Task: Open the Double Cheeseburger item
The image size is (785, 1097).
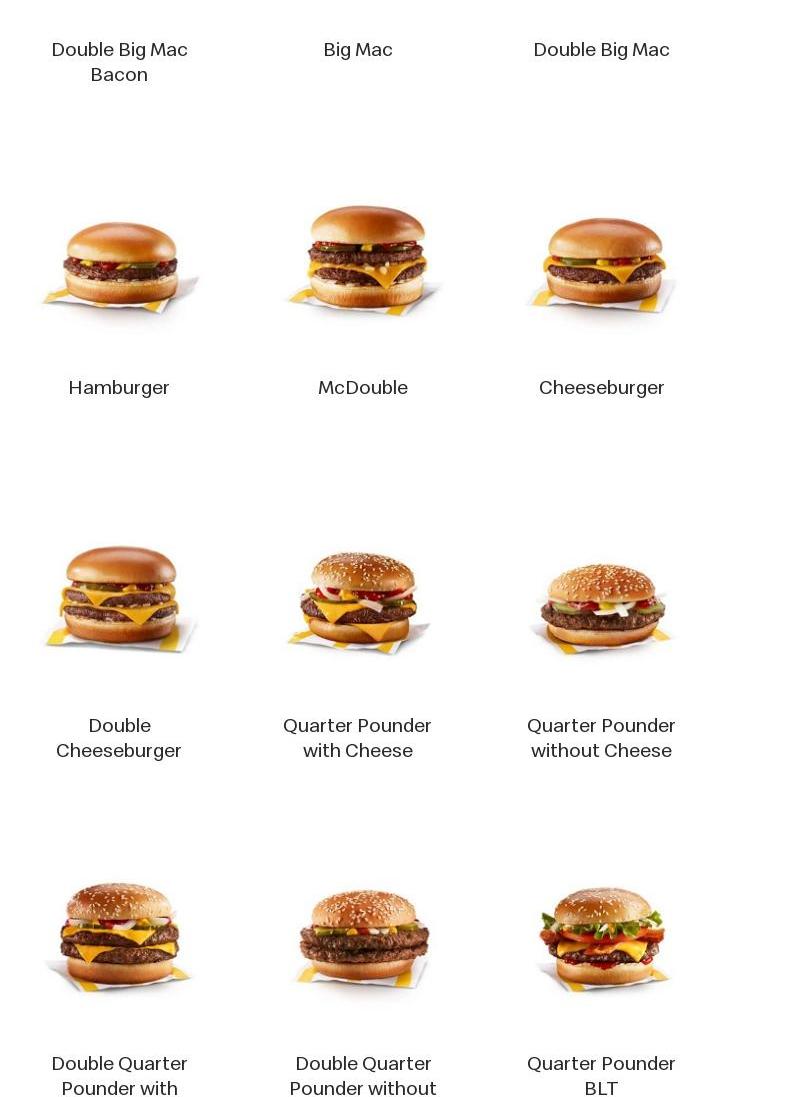Action: [120, 598]
